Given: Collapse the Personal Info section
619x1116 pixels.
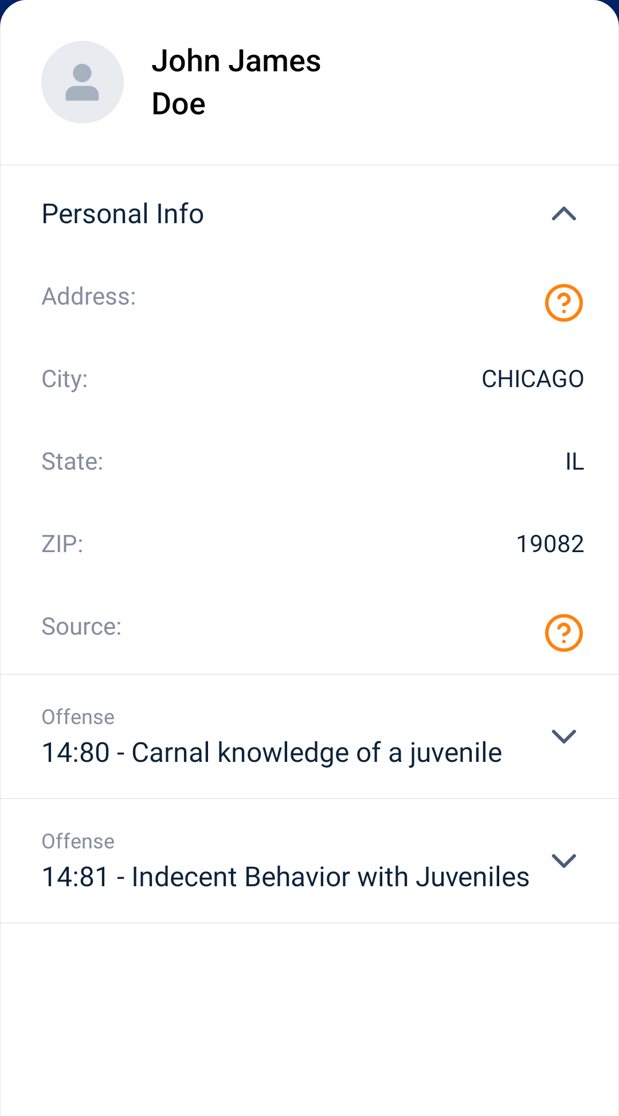Looking at the screenshot, I should tap(564, 214).
